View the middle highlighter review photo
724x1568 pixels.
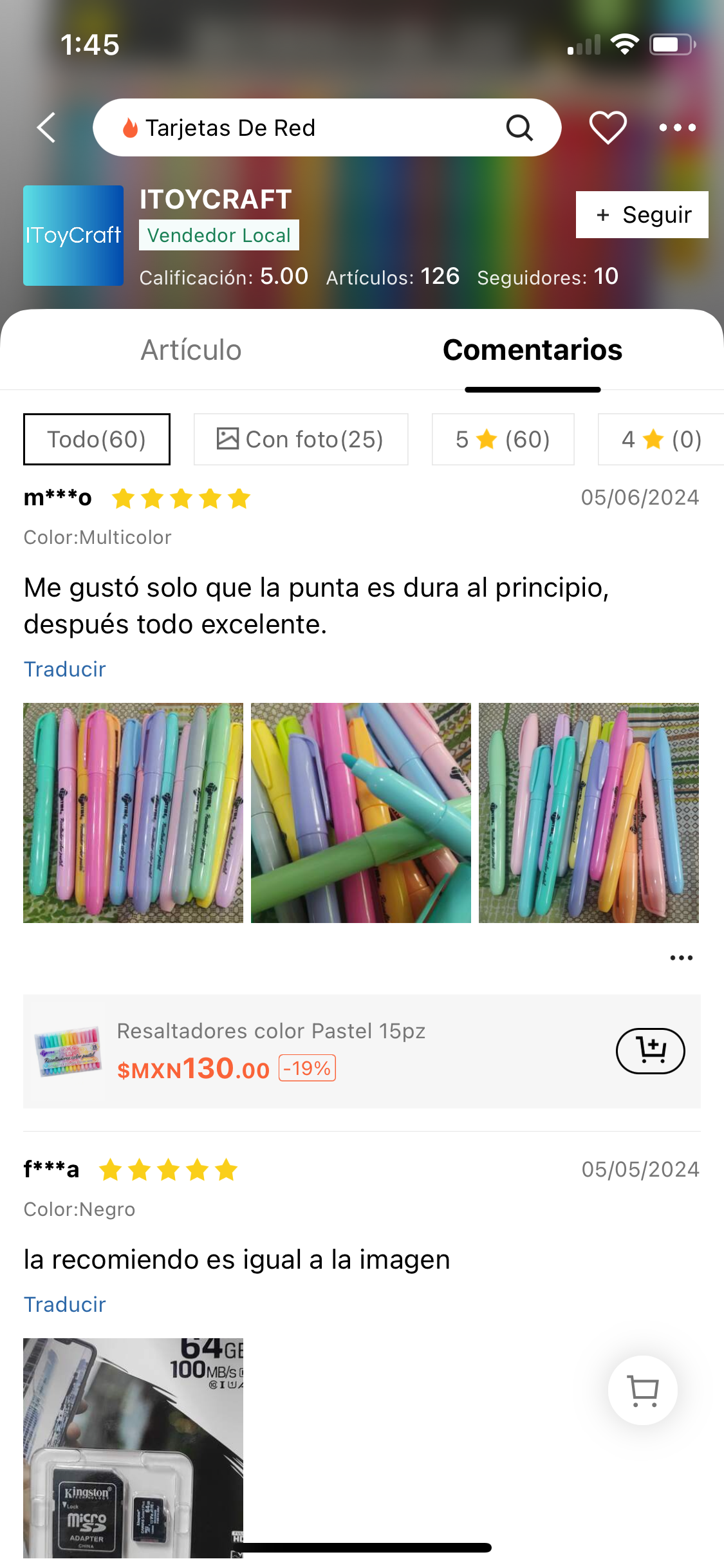(x=360, y=813)
